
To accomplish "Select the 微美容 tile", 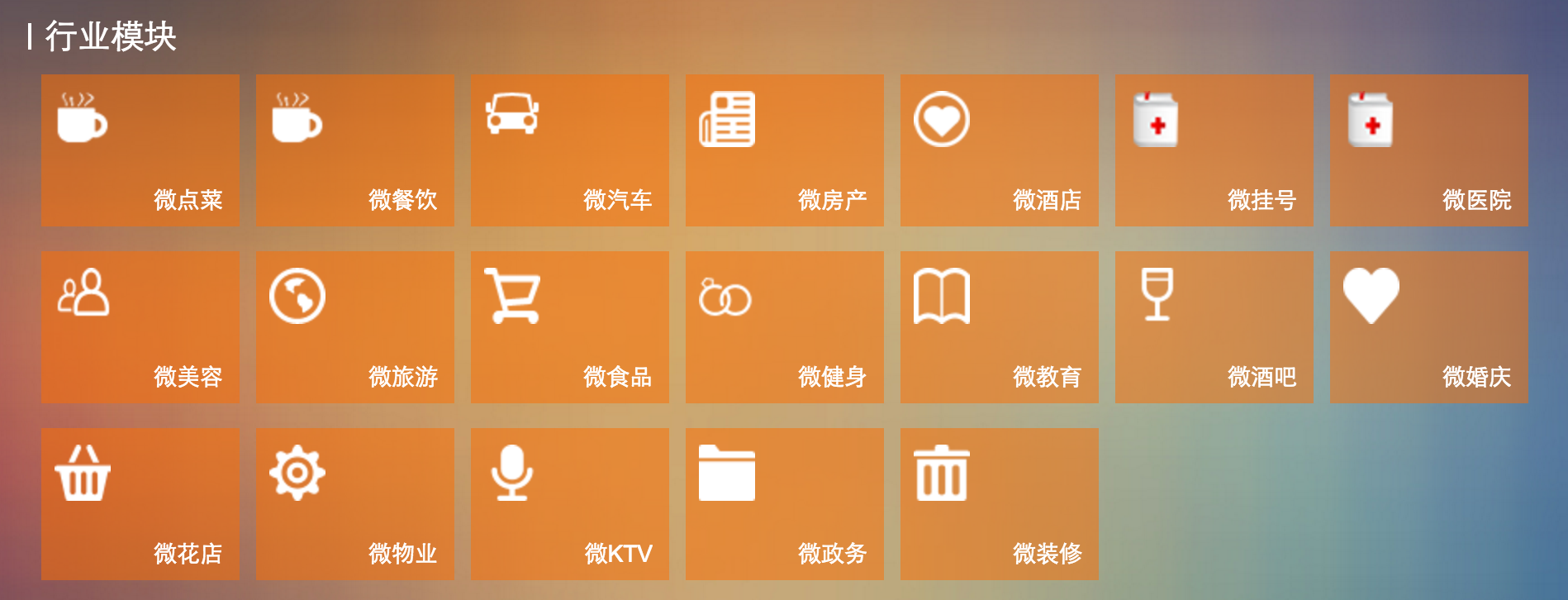I will (140, 327).
